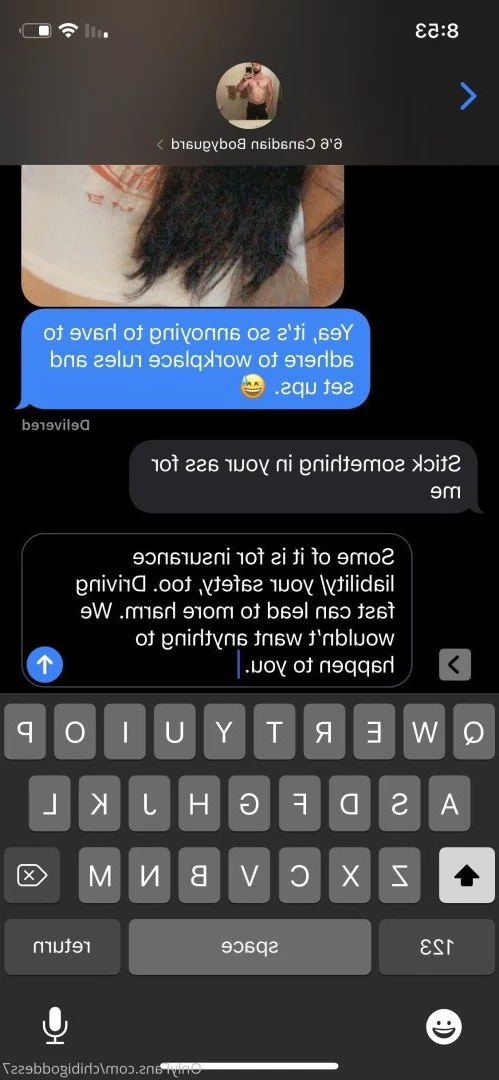
Task: Tap the return key
Action: tap(62, 947)
